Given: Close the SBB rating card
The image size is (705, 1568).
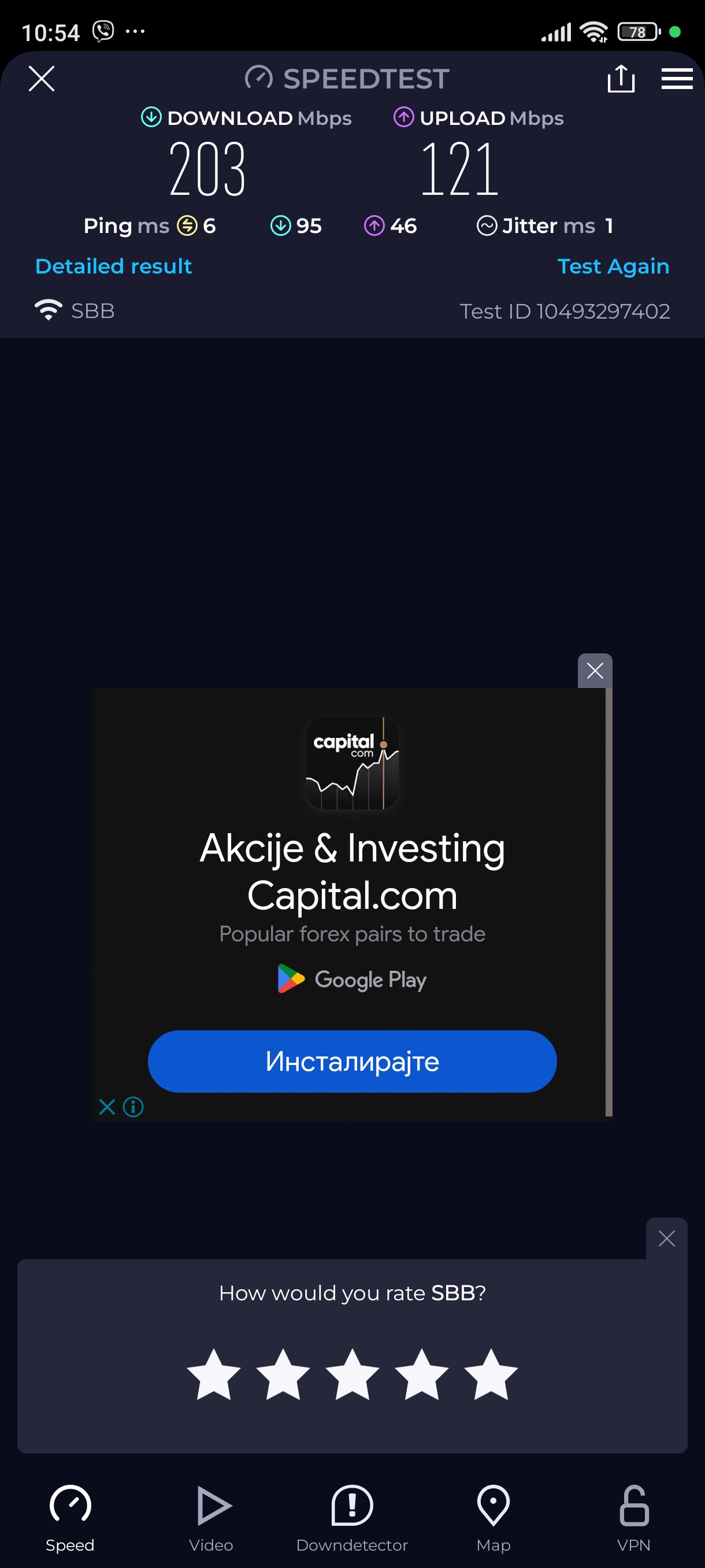Looking at the screenshot, I should [x=666, y=1238].
